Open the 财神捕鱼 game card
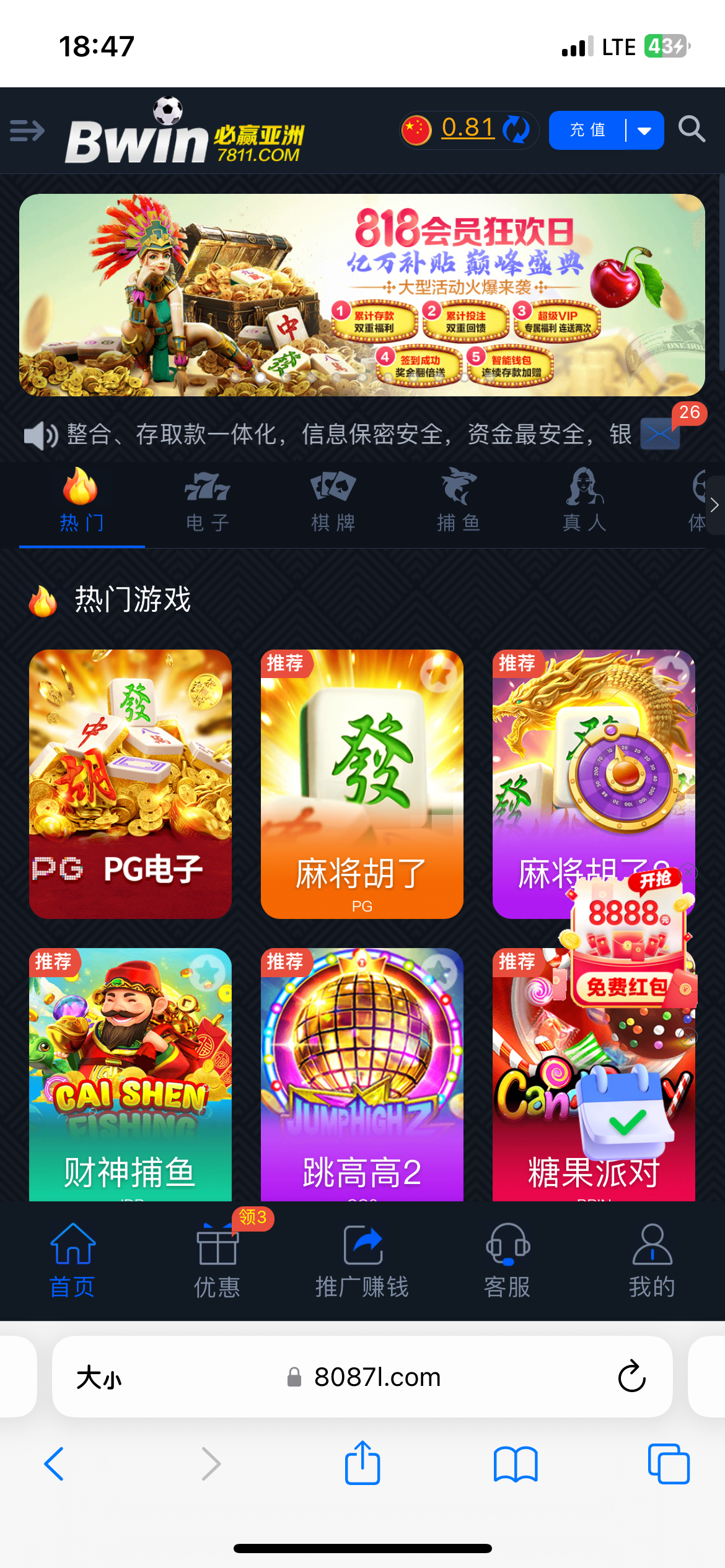Screen dimensions: 725x1568 (130, 1074)
